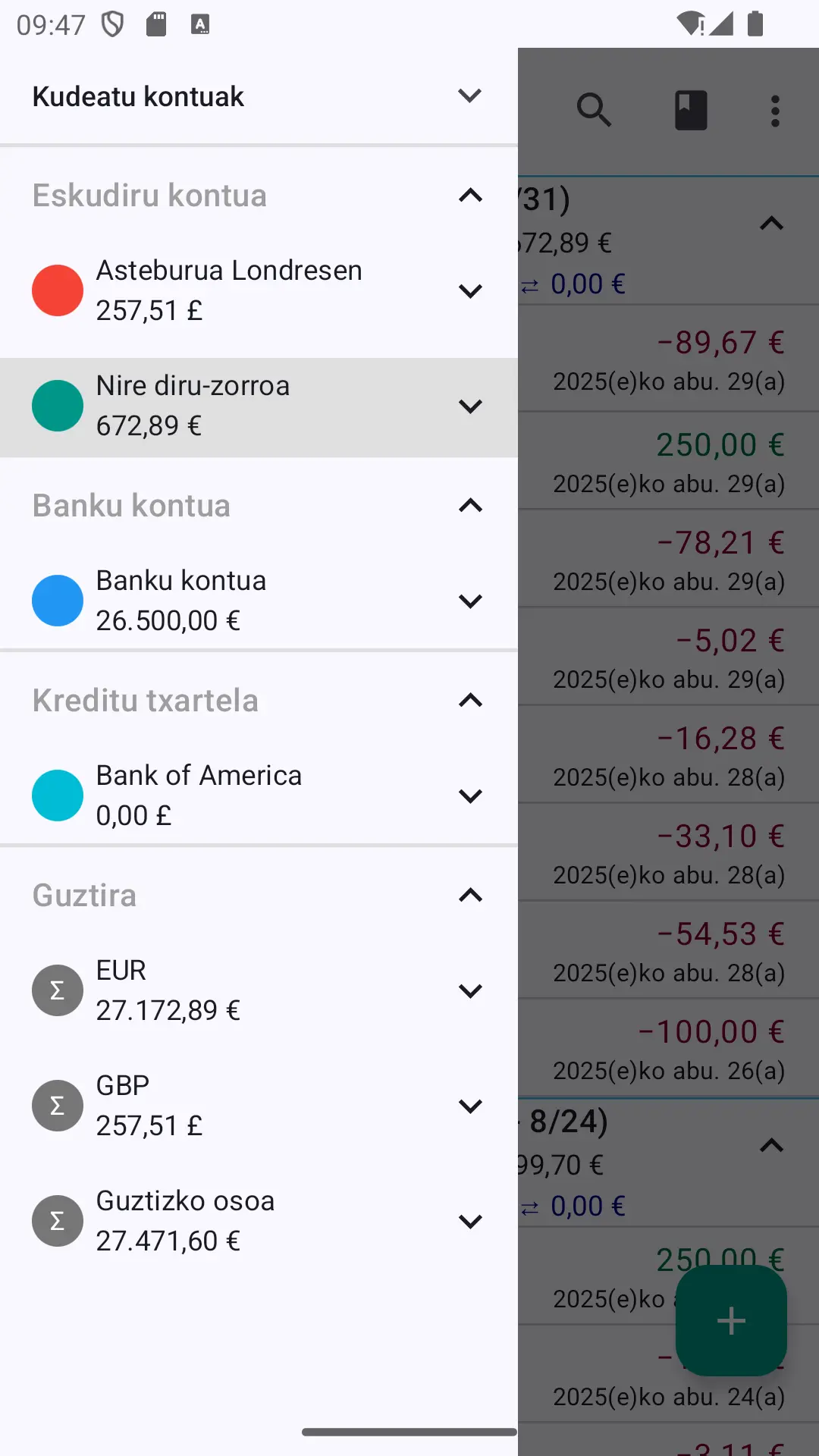Add a new transaction with the plus button

(731, 1320)
